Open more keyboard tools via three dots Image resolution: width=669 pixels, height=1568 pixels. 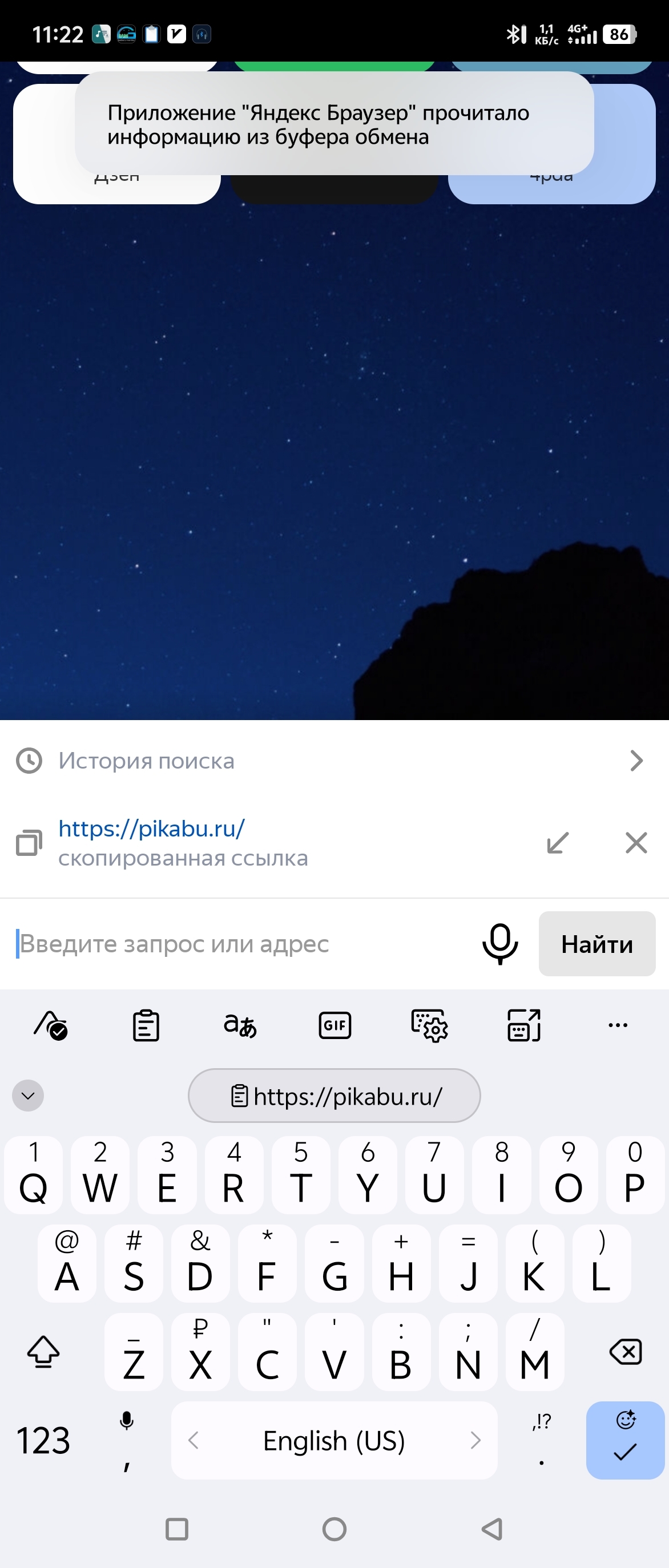click(x=618, y=1026)
